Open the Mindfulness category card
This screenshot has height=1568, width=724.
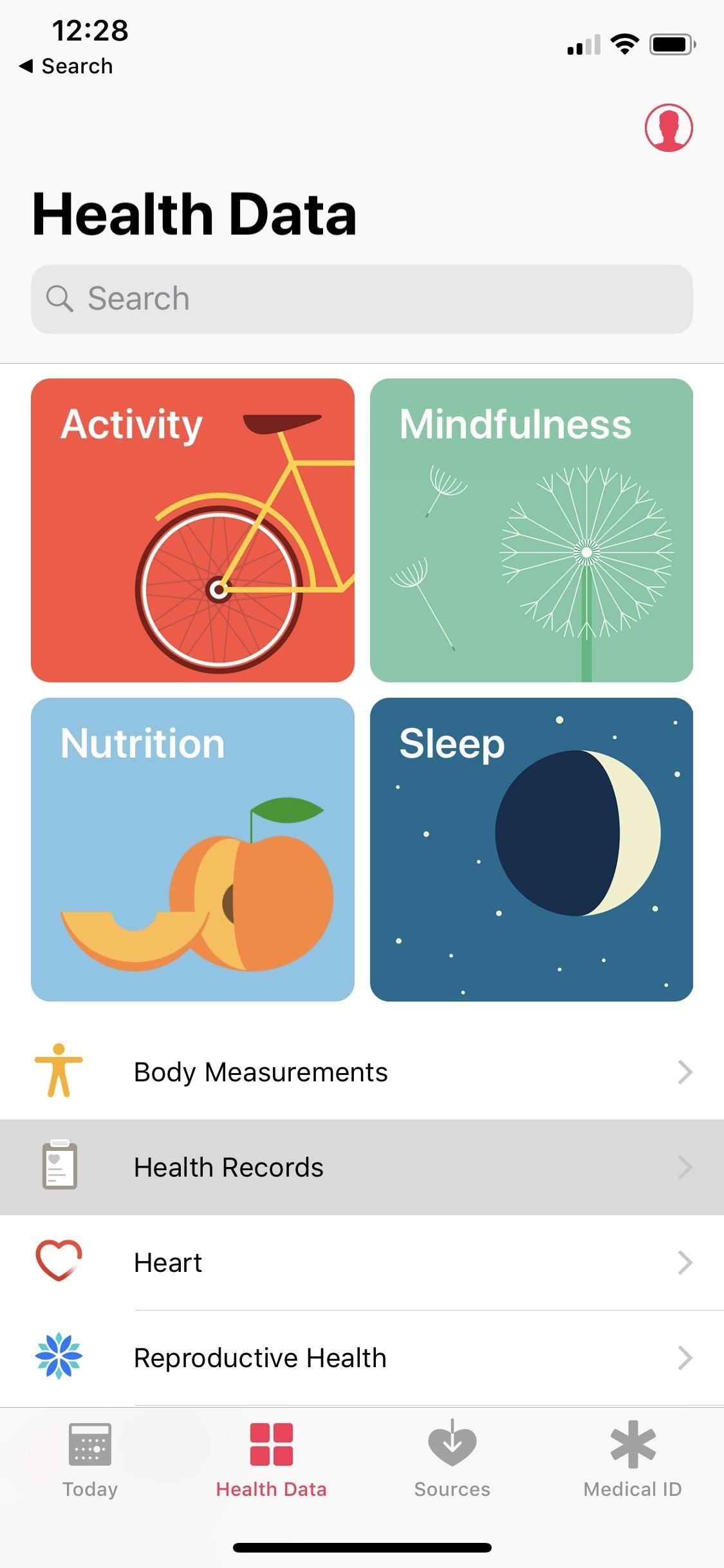tap(531, 530)
